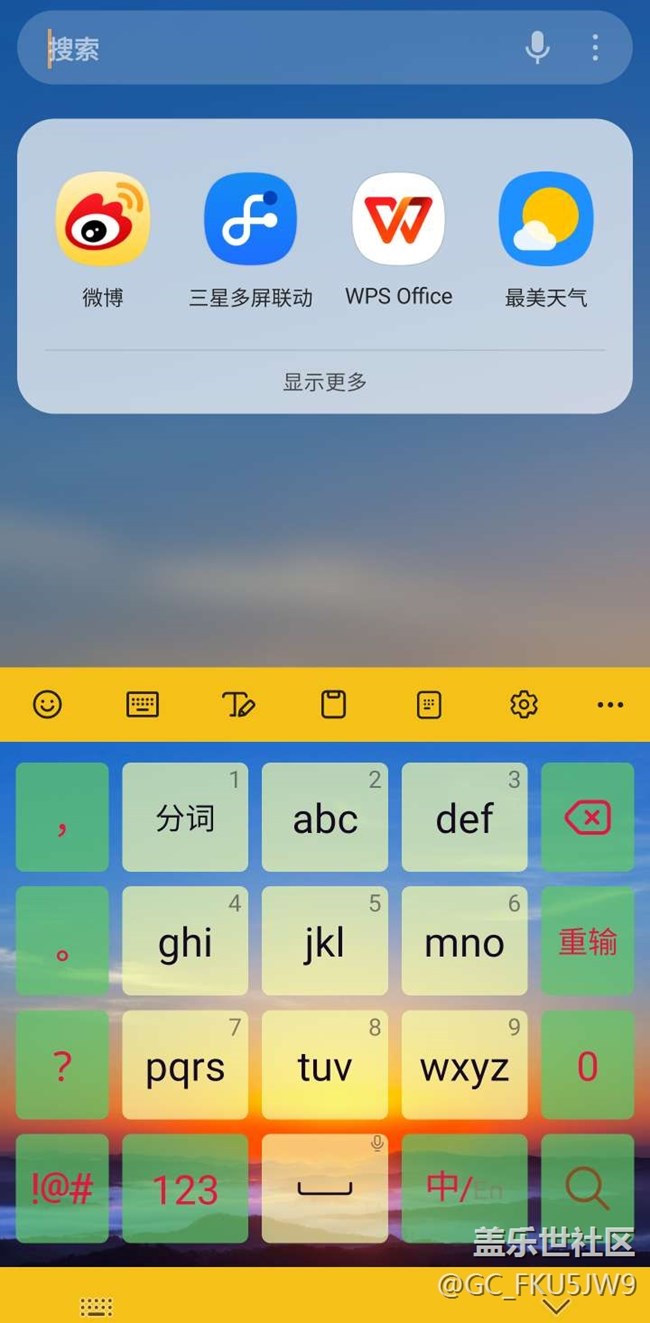Open the !@# symbols keyboard
This screenshot has width=650, height=1323.
coord(62,1188)
